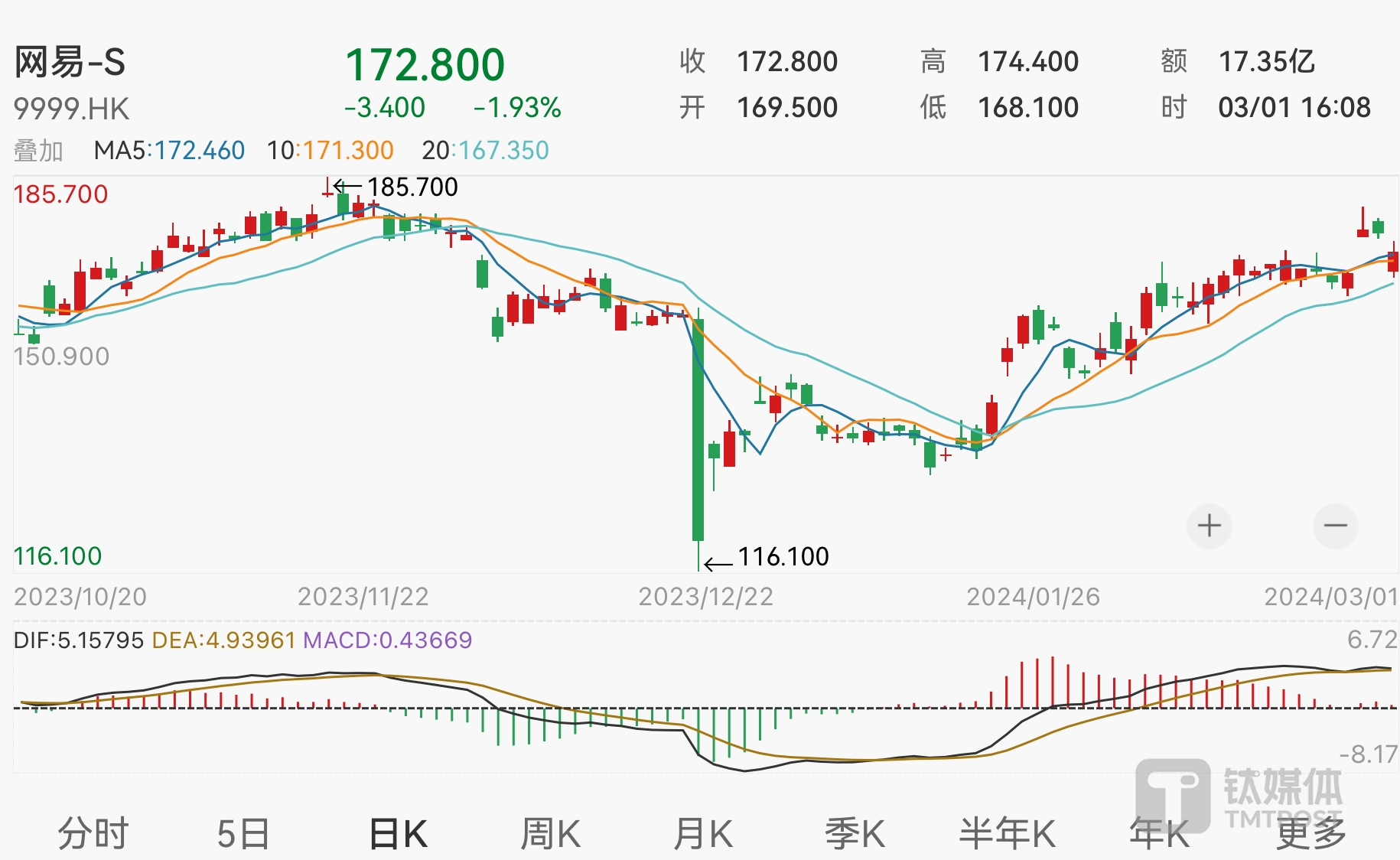Open 更多 for more chart options
Screen dimensions: 1400x860
point(1310,833)
